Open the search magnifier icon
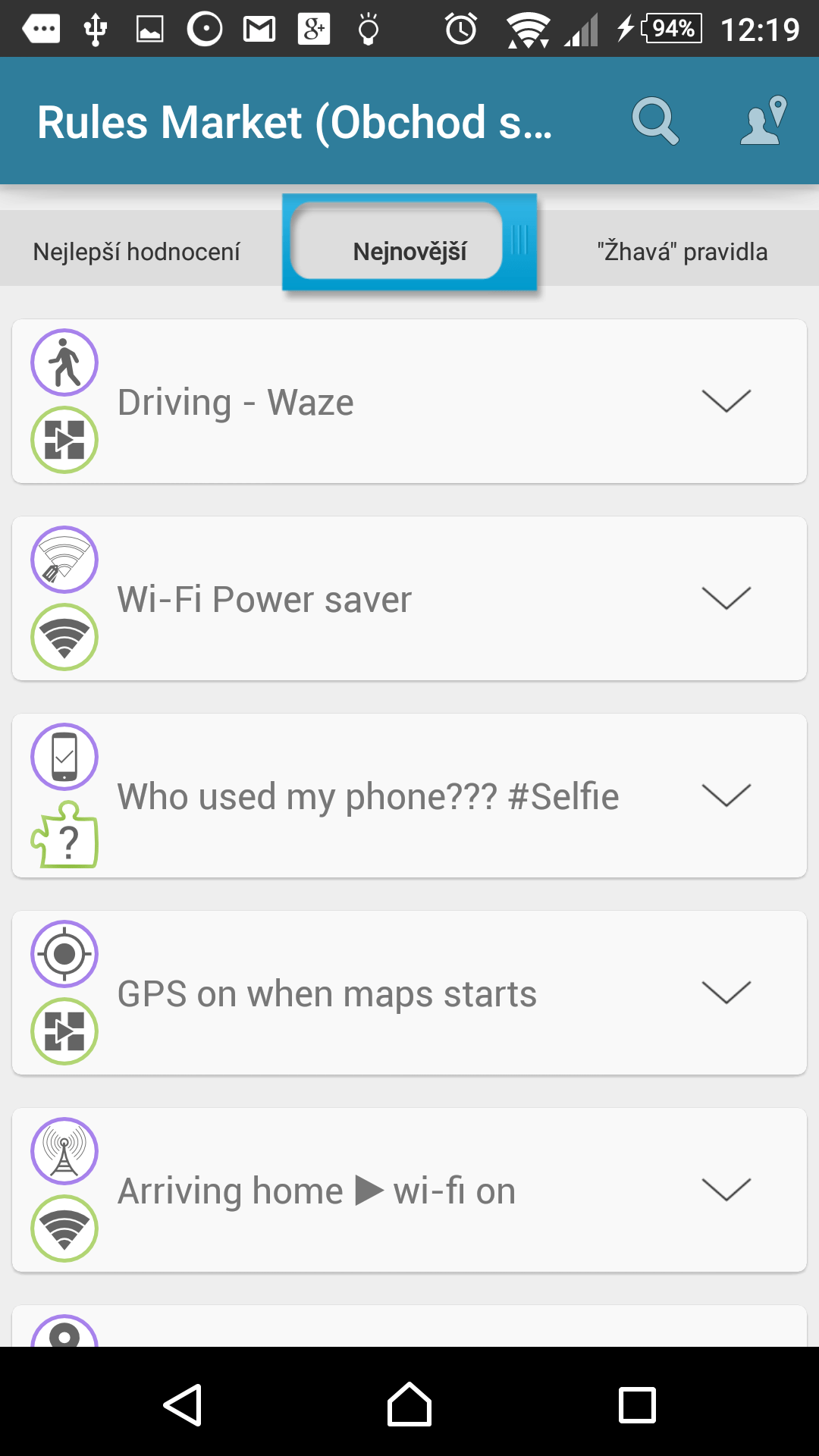The image size is (819, 1456). (x=655, y=121)
